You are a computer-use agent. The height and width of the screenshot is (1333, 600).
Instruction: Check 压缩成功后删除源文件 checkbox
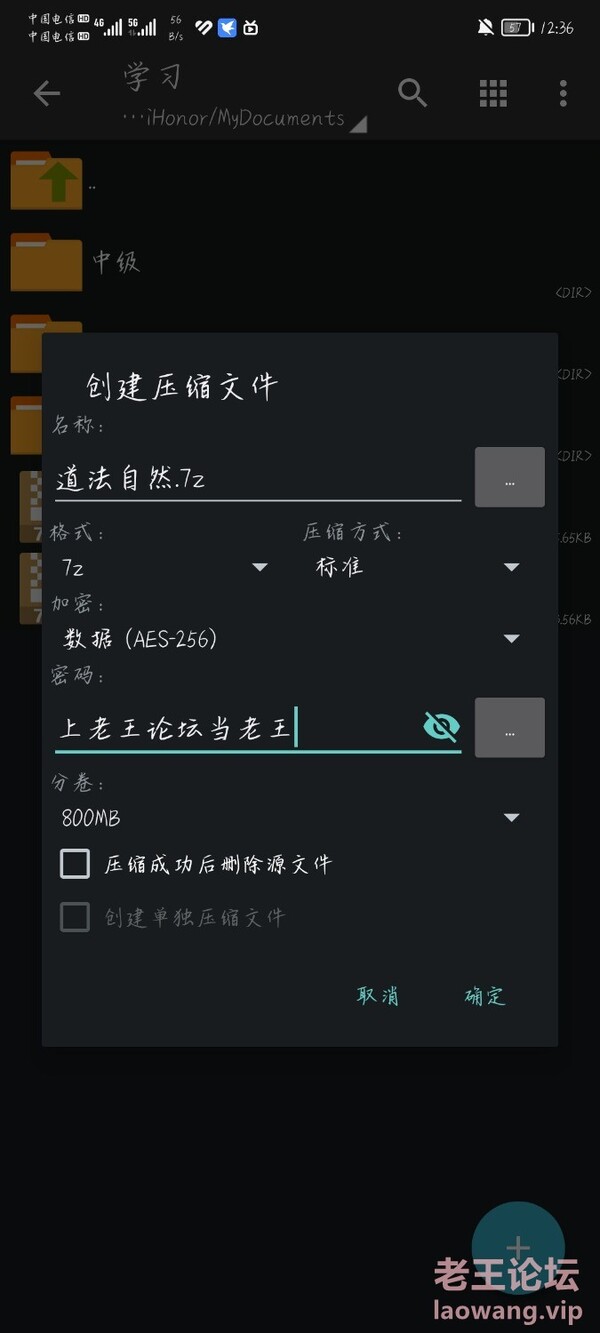pyautogui.click(x=75, y=864)
